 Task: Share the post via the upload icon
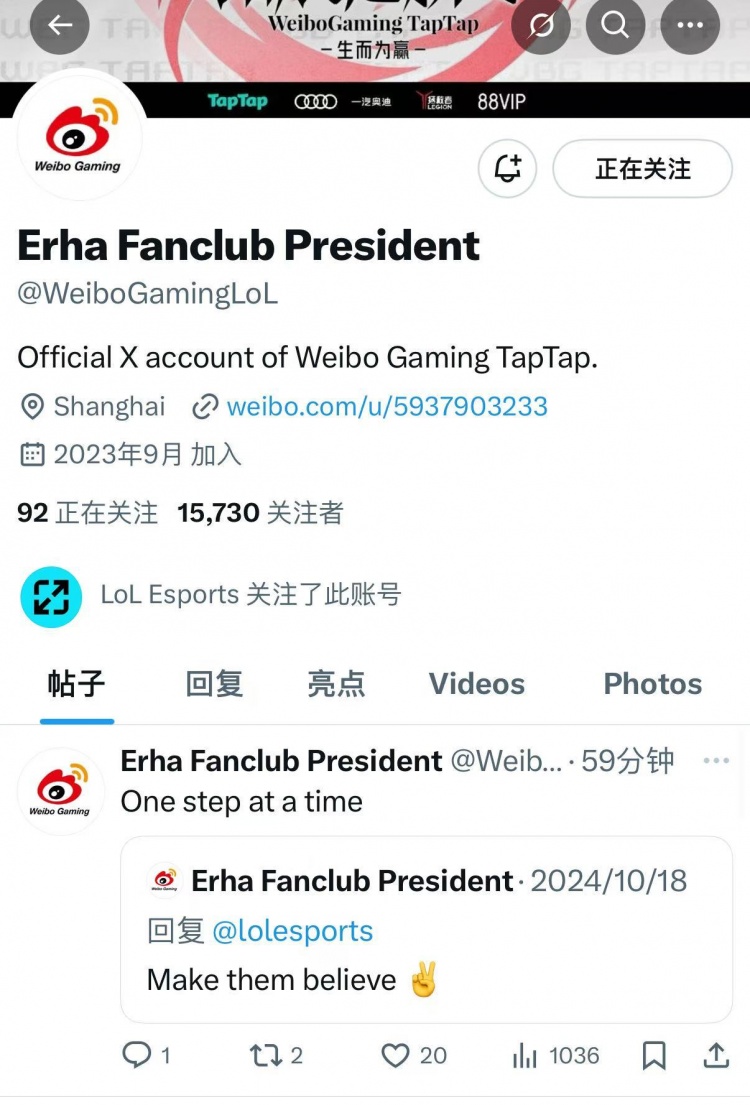pos(715,1055)
